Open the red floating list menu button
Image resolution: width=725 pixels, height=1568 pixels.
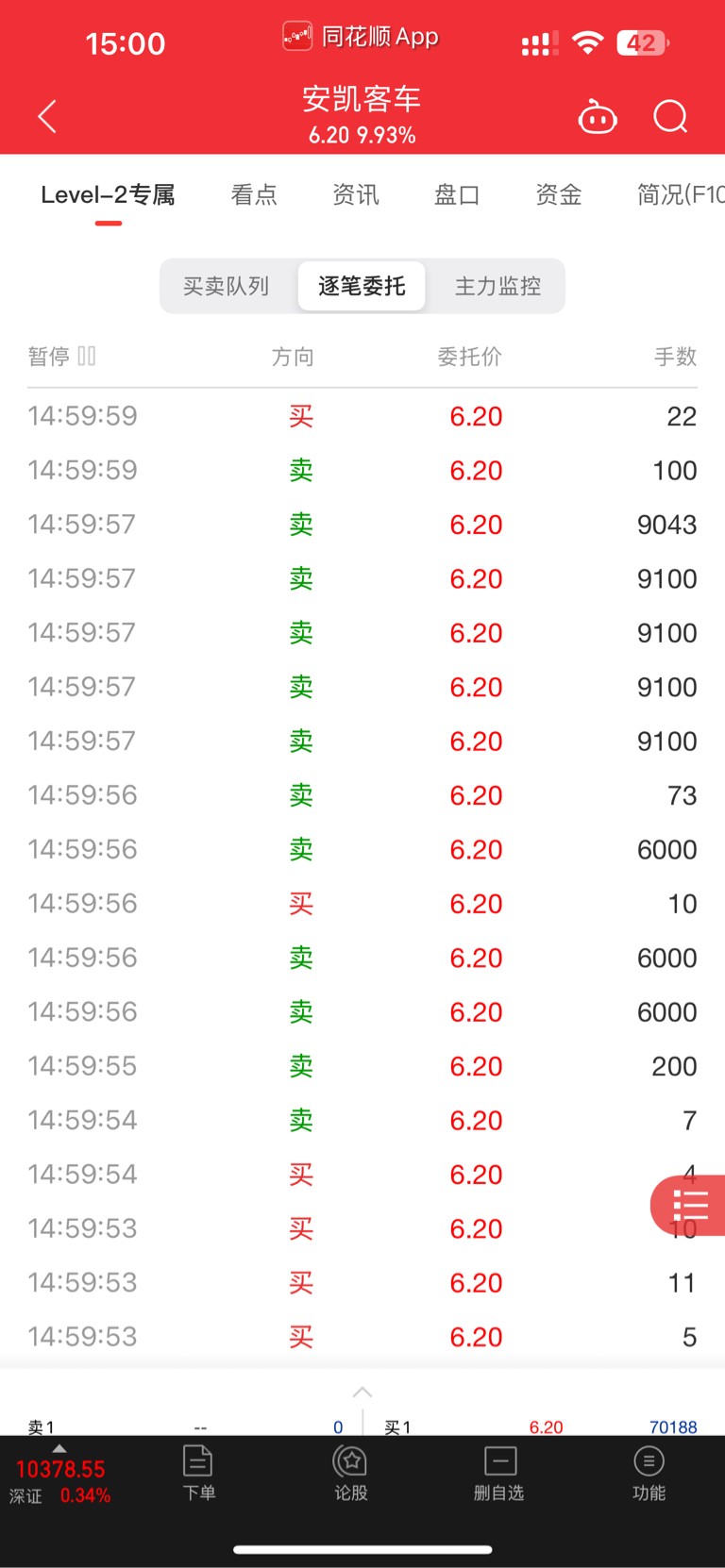[689, 1205]
